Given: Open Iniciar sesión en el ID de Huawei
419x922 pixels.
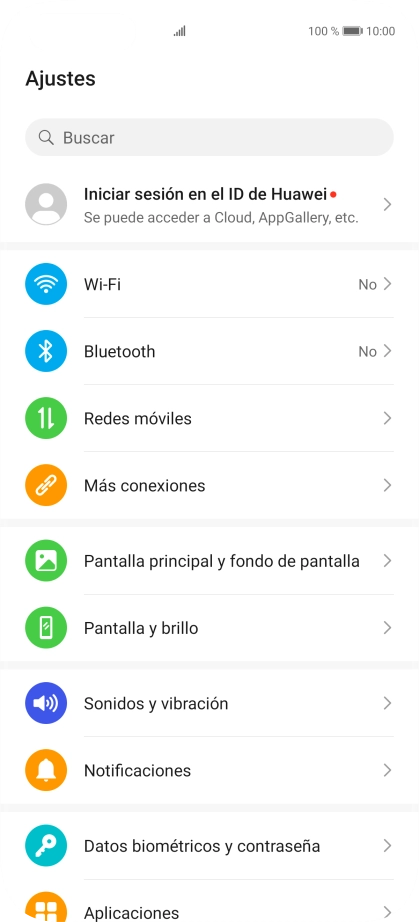Looking at the screenshot, I should pos(209,205).
